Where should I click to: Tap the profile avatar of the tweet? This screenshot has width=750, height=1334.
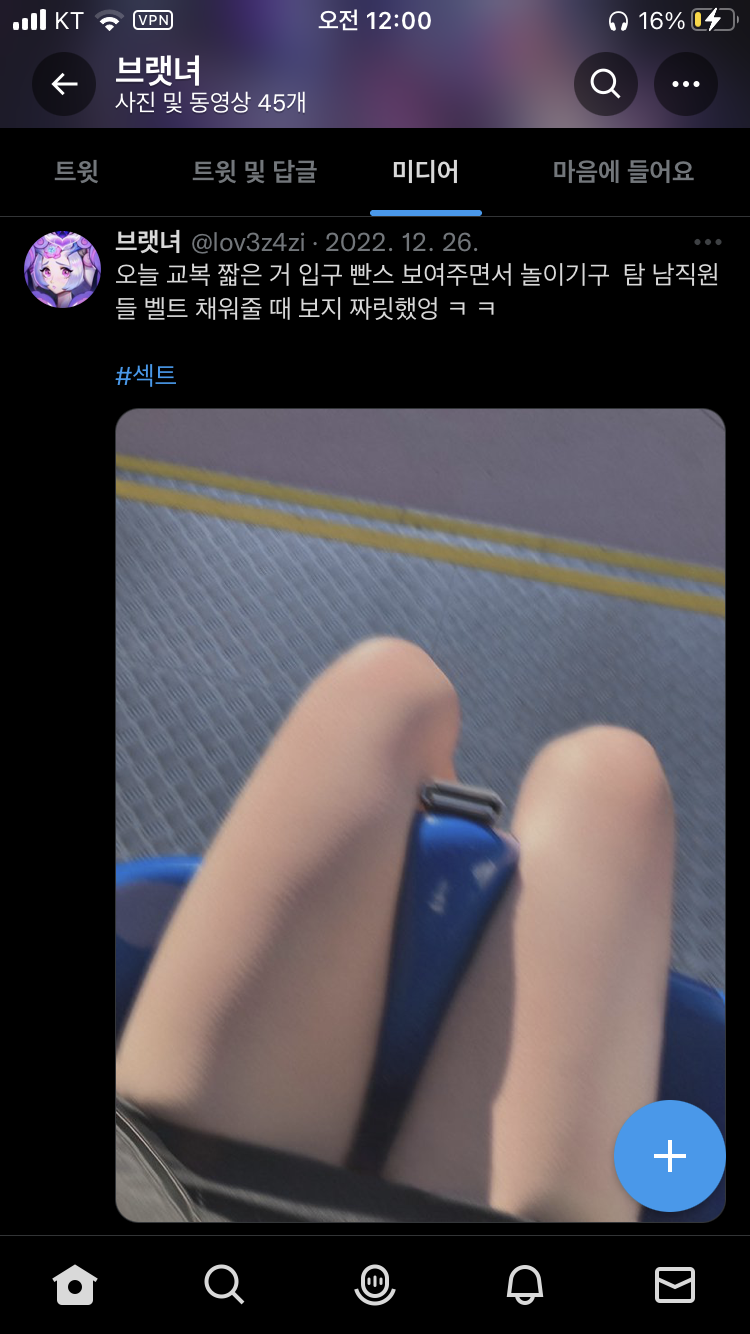(62, 270)
